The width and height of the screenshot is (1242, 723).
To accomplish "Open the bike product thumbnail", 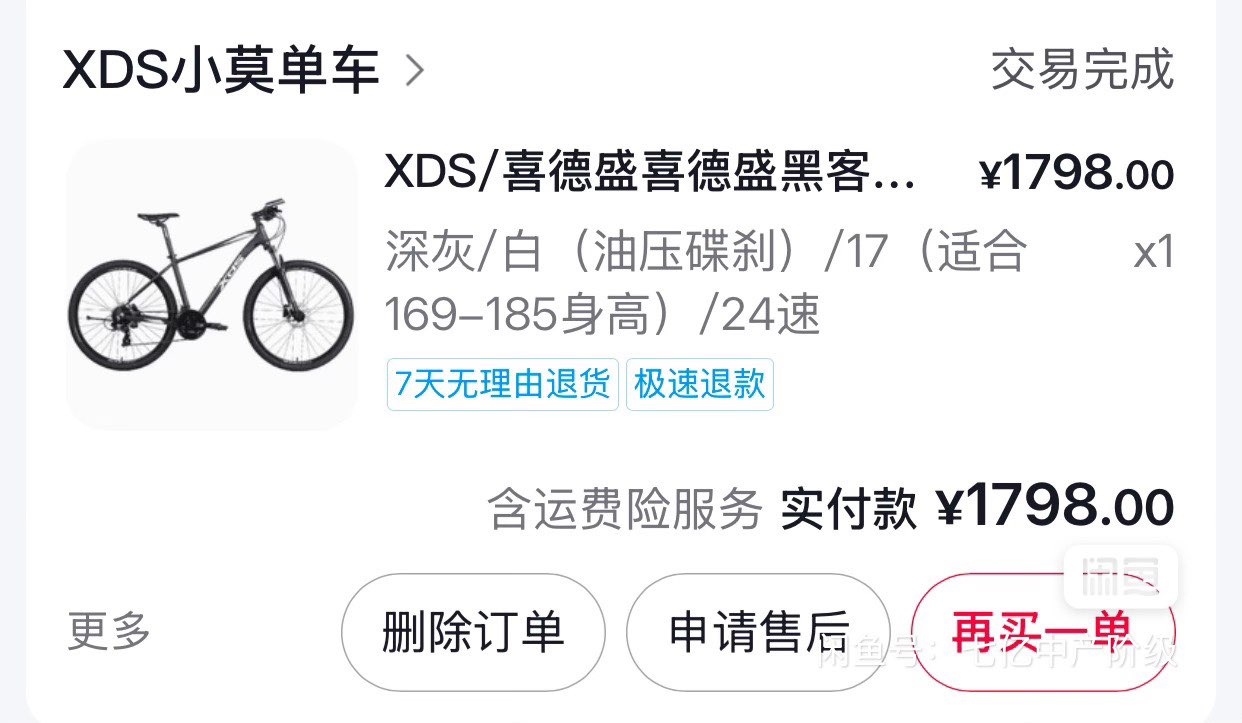I will 212,285.
